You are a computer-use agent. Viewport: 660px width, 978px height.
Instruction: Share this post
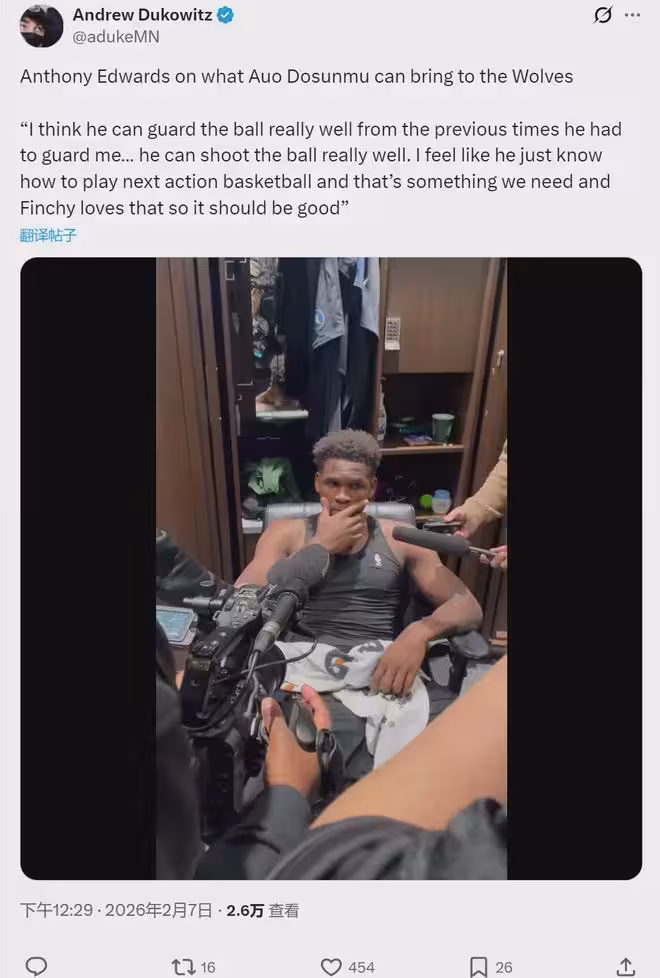click(626, 966)
